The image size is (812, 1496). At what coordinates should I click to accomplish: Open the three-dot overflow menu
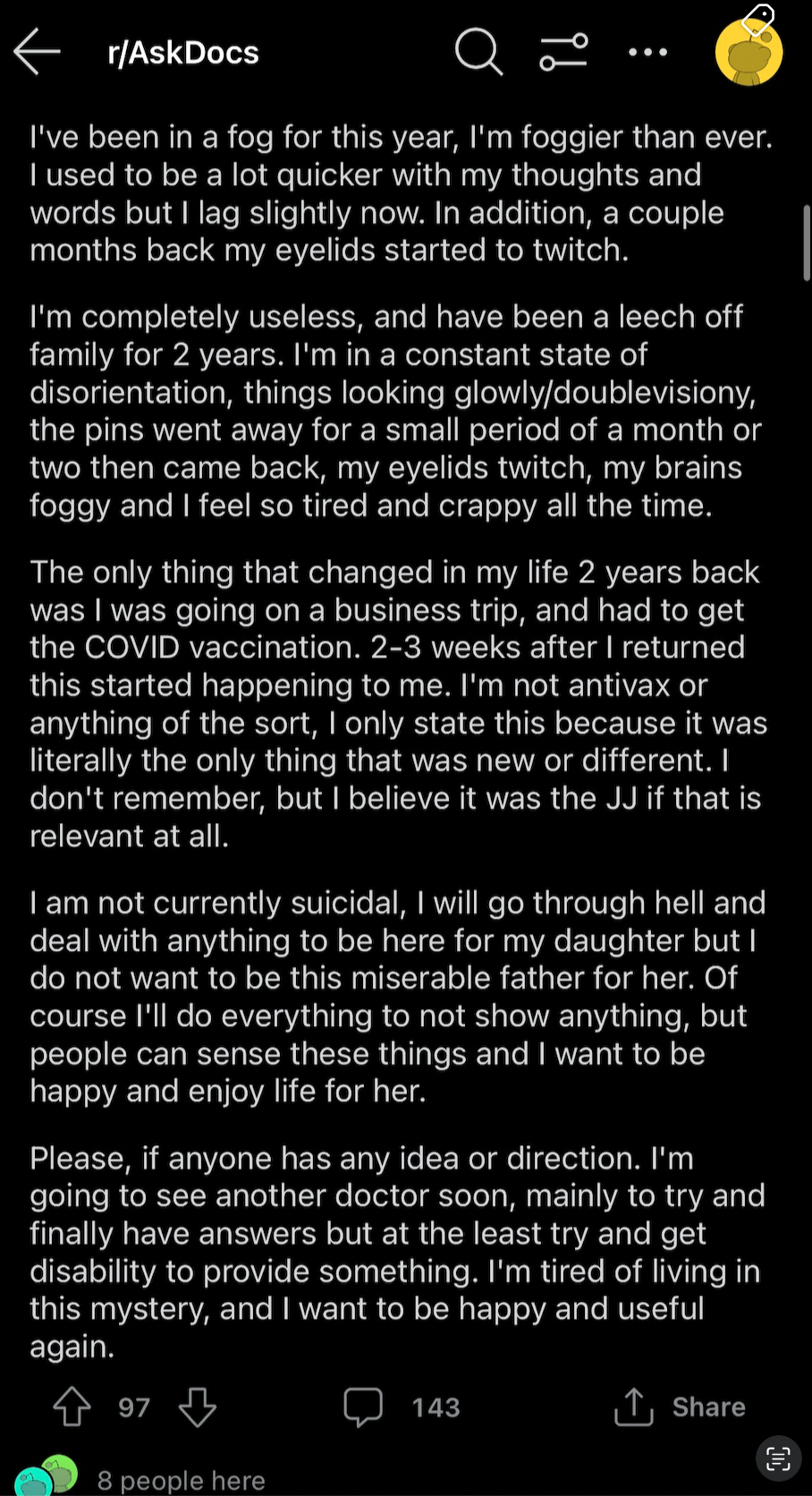[648, 52]
